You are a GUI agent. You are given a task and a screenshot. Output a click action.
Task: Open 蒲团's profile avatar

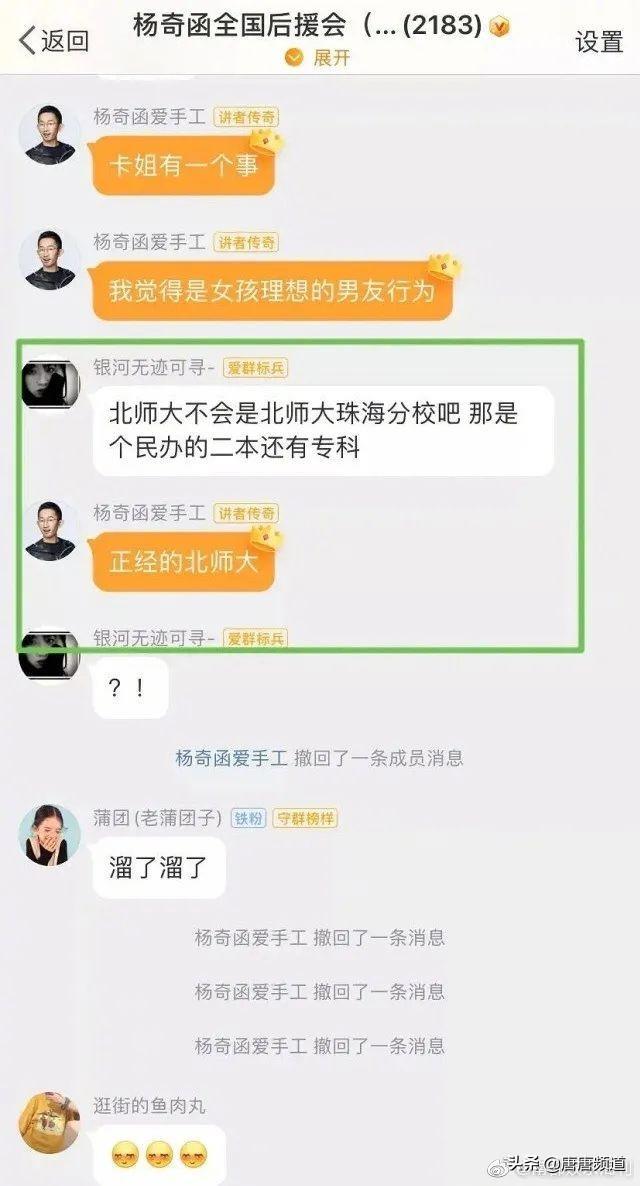coord(50,834)
